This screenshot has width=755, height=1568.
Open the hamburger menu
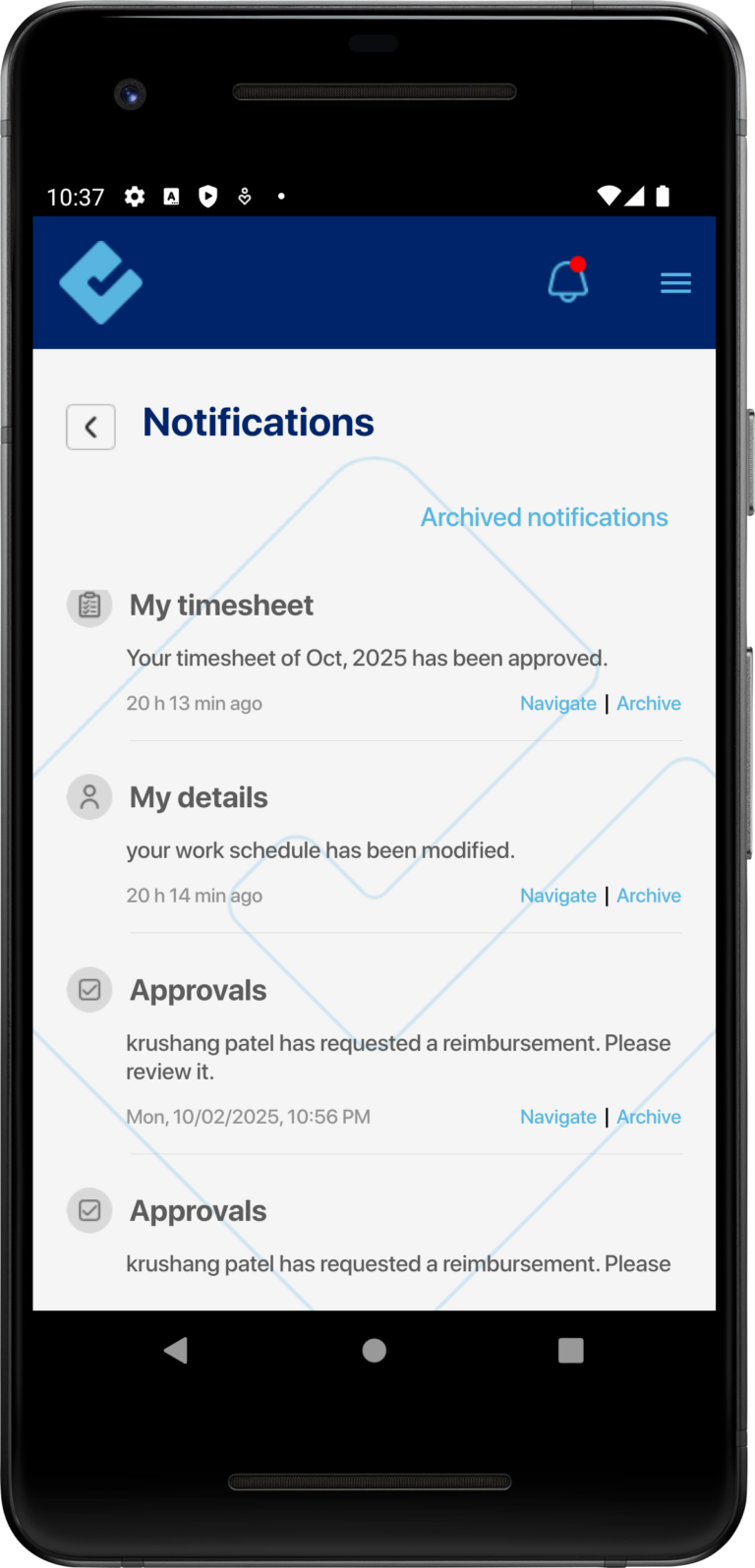[x=675, y=282]
